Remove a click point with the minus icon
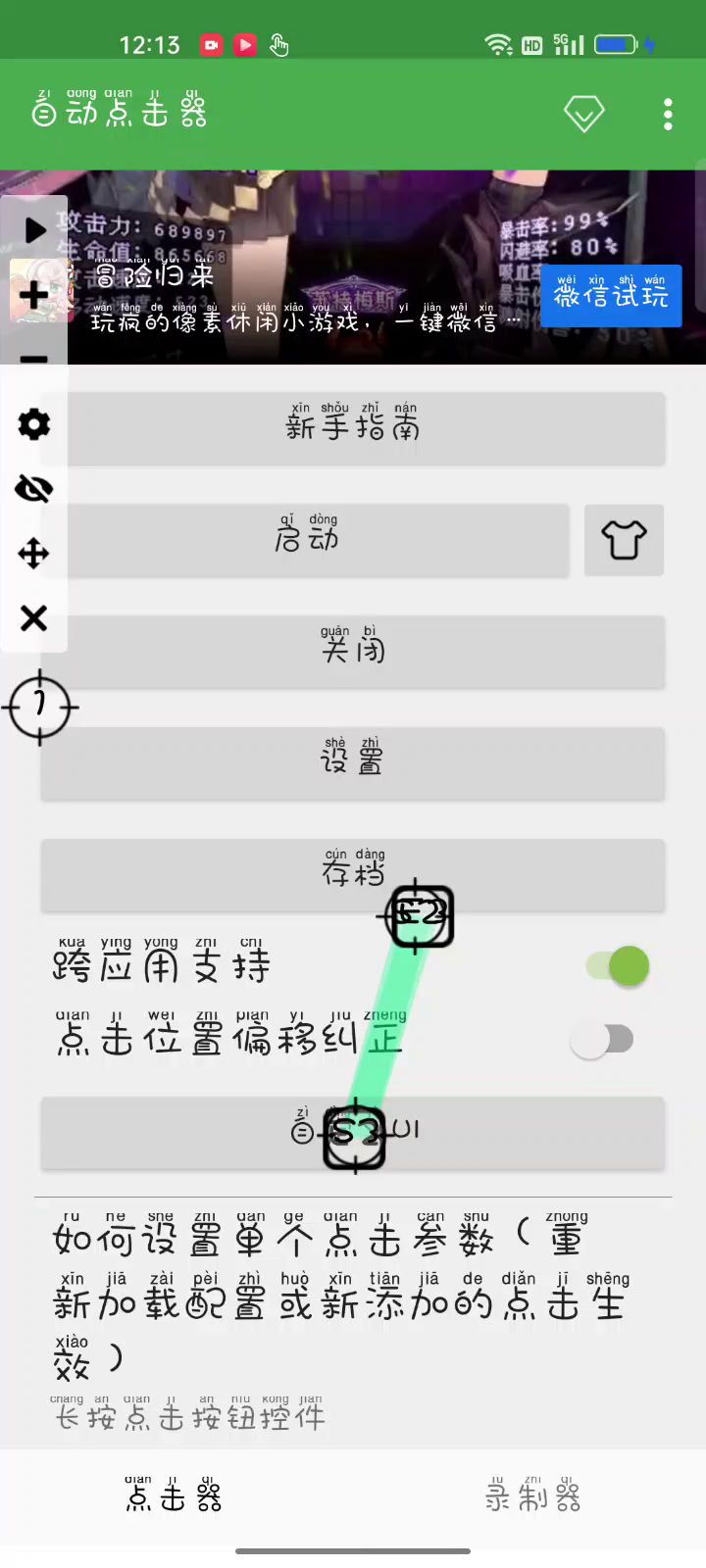The width and height of the screenshot is (706, 1568). coord(34,360)
